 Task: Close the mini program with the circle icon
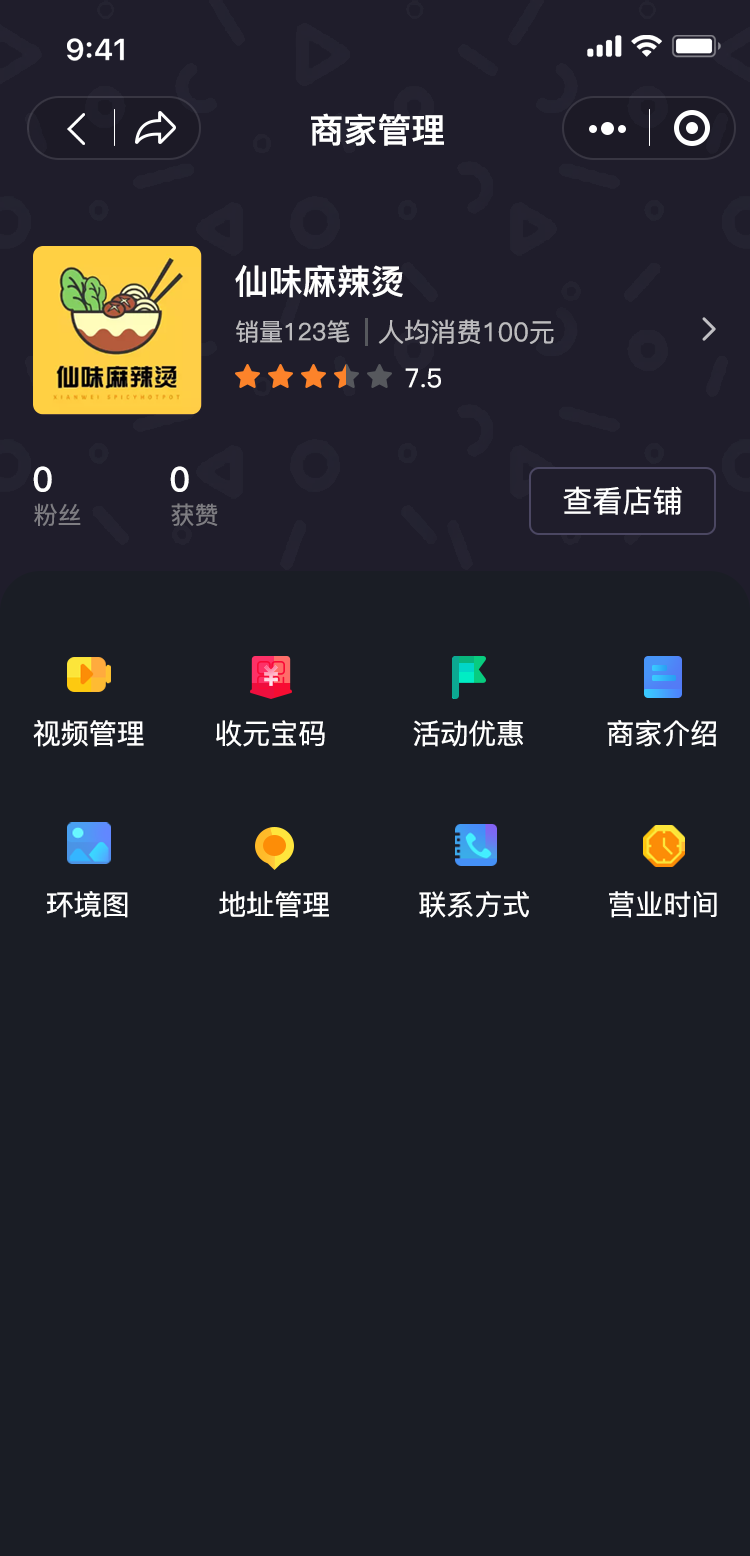click(x=692, y=128)
